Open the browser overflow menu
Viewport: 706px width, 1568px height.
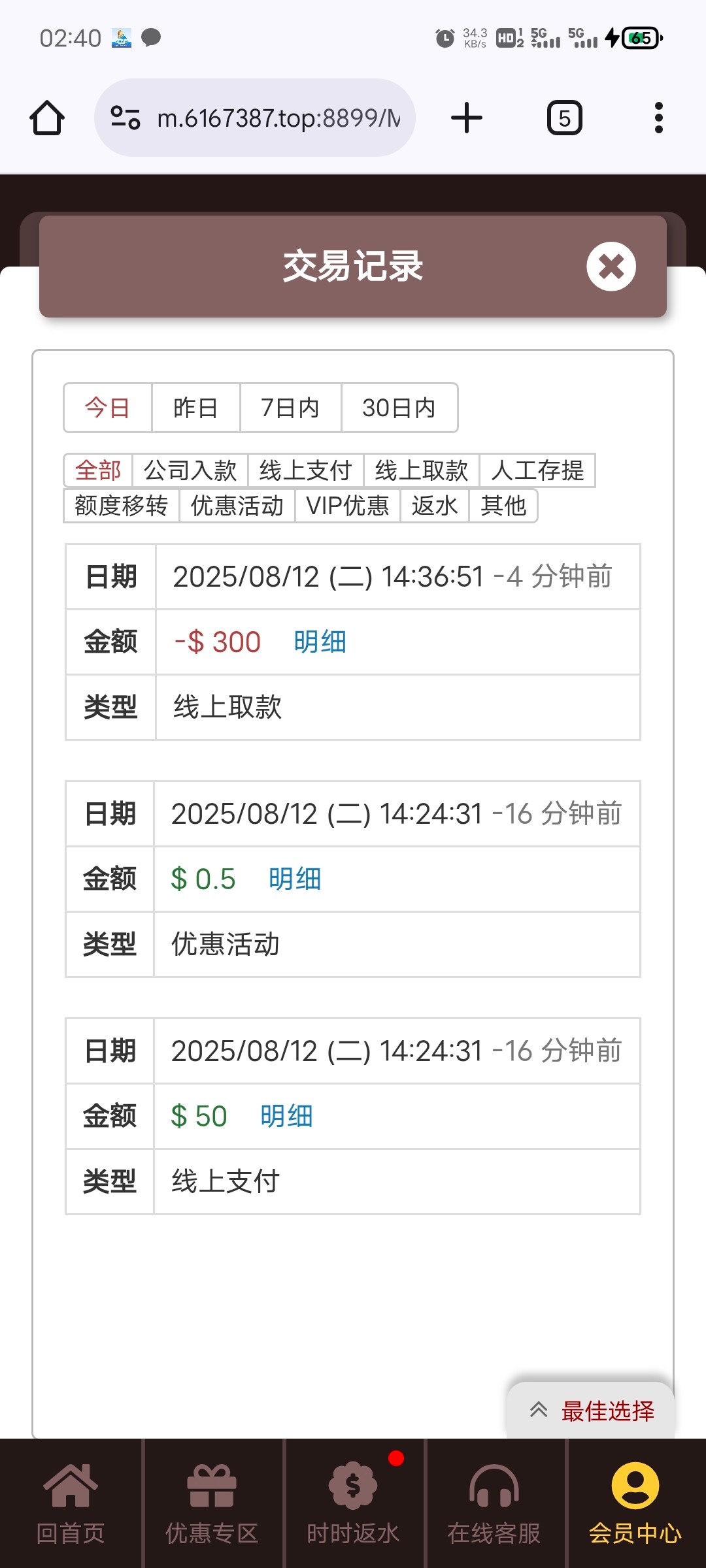[x=658, y=118]
